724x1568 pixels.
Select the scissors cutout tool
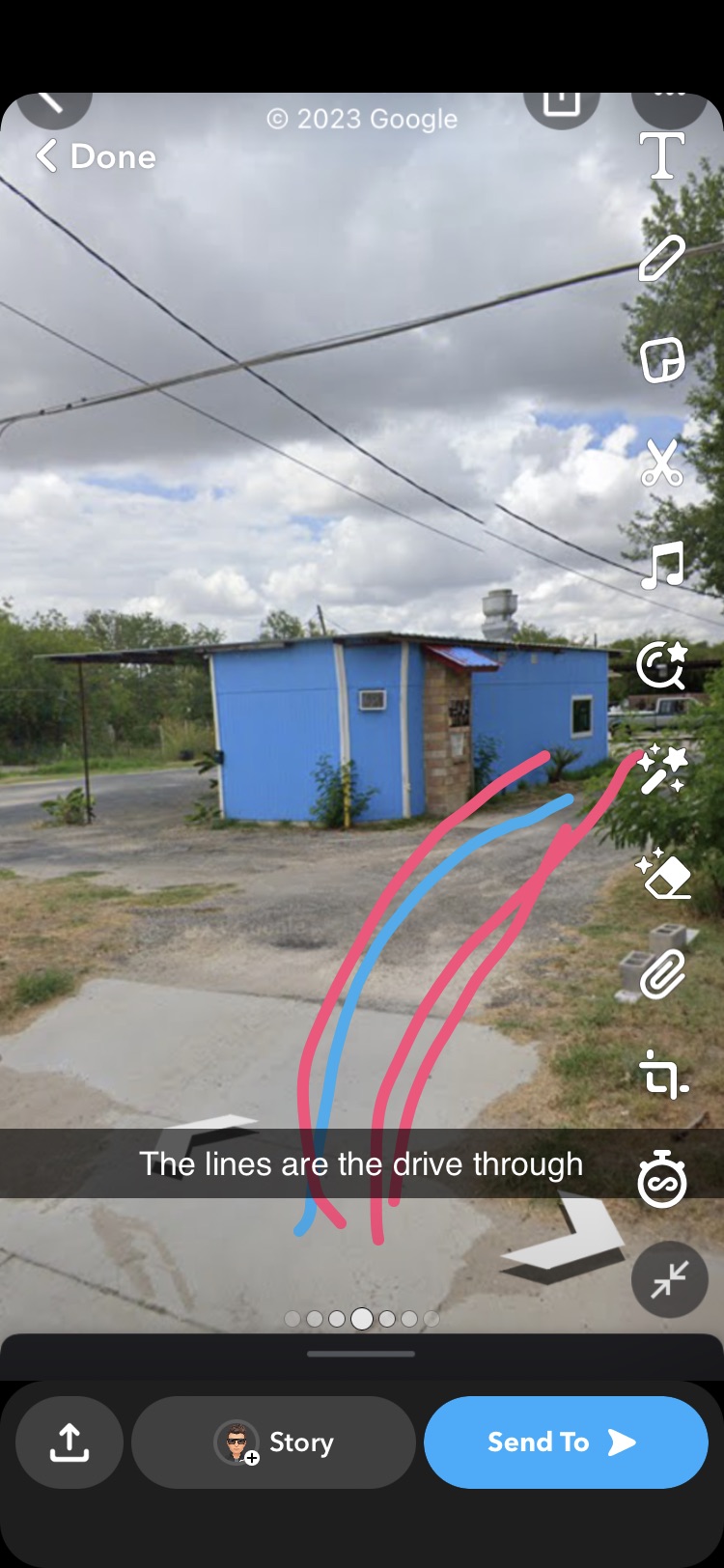point(662,462)
